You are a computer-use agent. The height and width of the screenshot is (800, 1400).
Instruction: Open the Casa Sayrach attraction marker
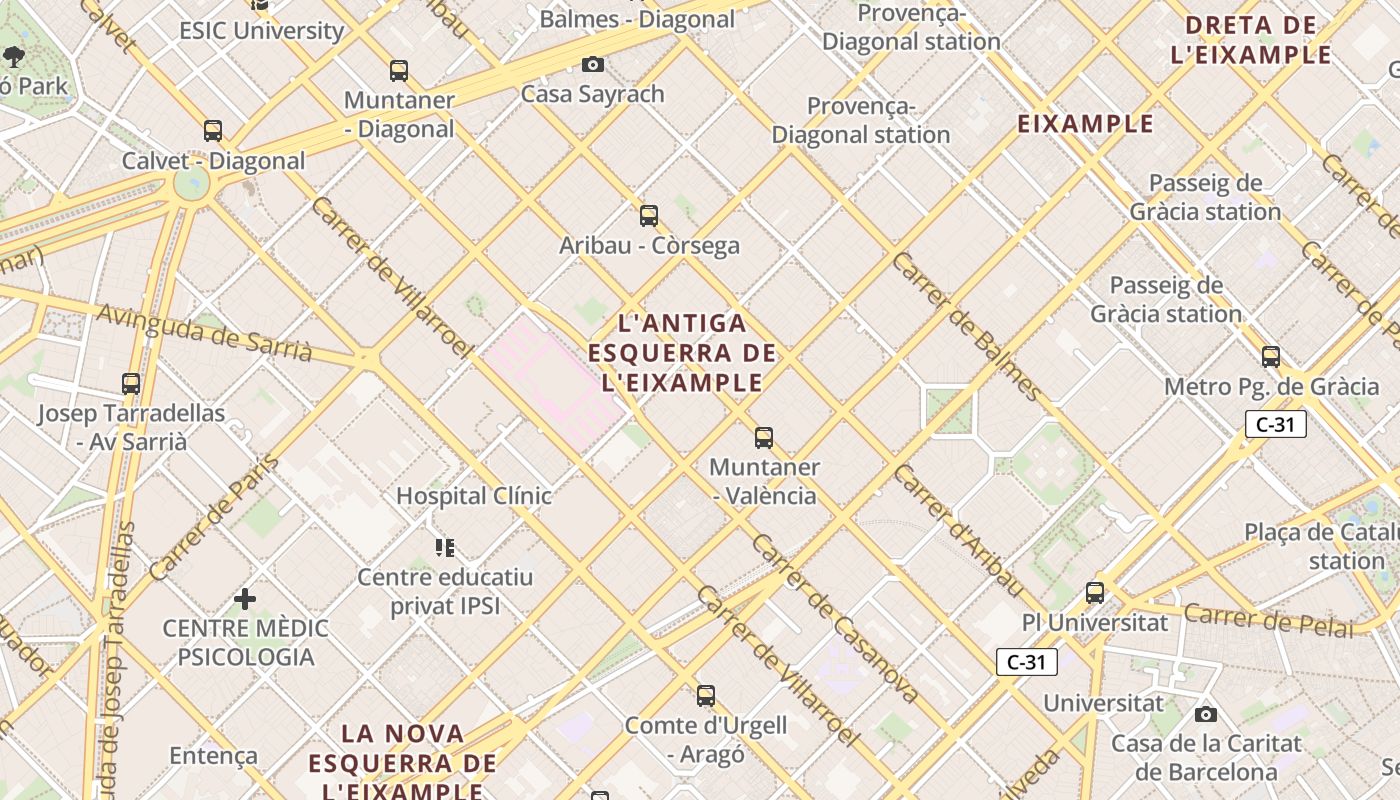tap(593, 65)
